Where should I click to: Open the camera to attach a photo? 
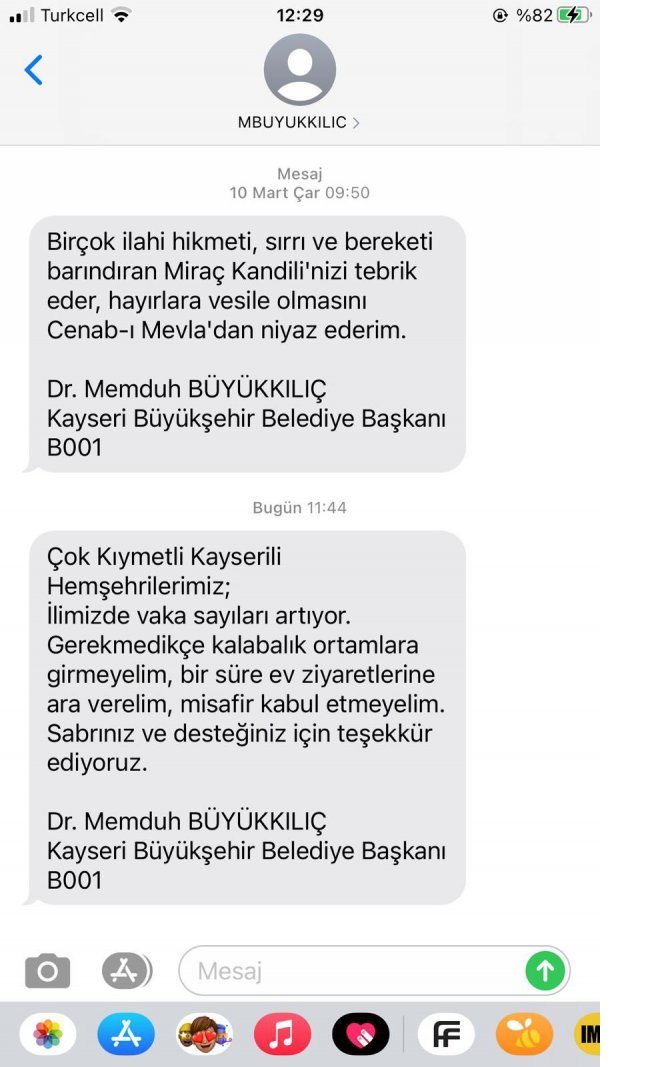[48, 970]
